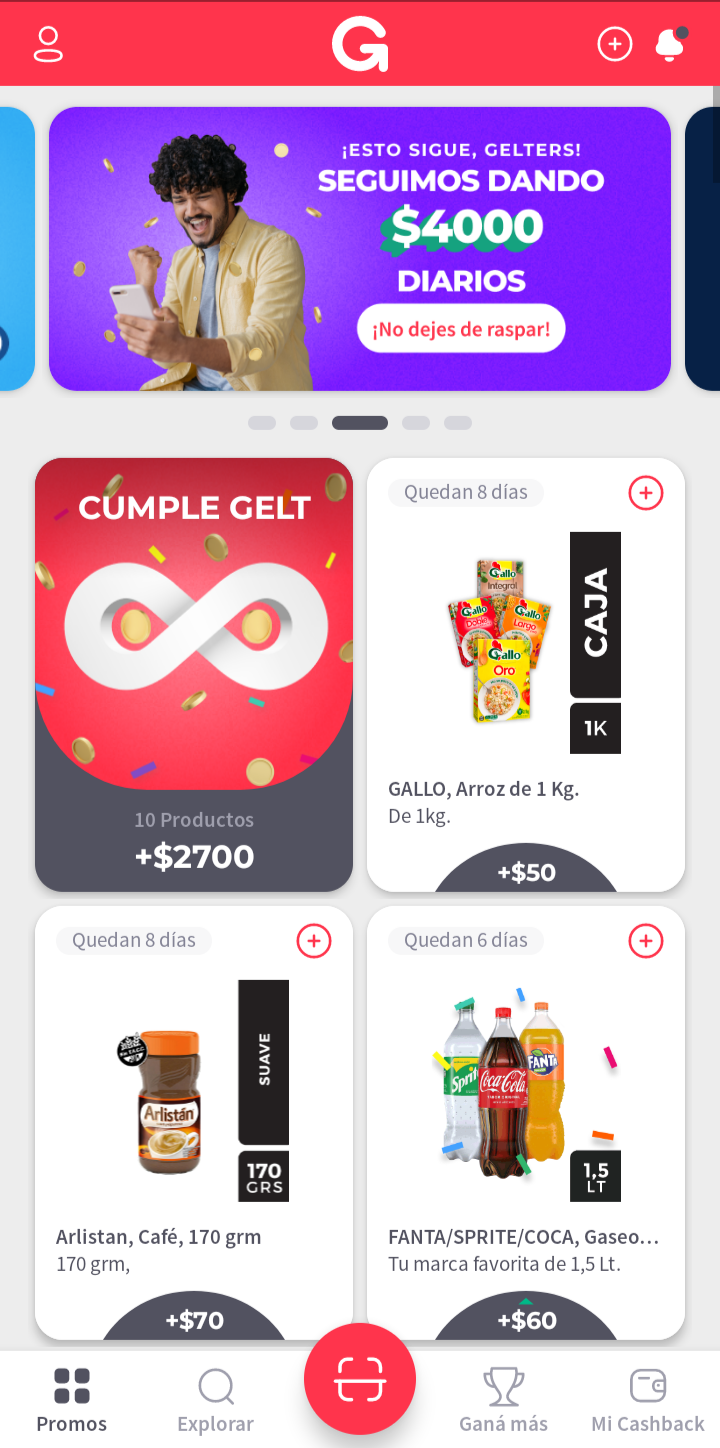The image size is (720, 1448).
Task: Add FANTA/SPRITE/COCA promo with plus icon
Action: [646, 940]
